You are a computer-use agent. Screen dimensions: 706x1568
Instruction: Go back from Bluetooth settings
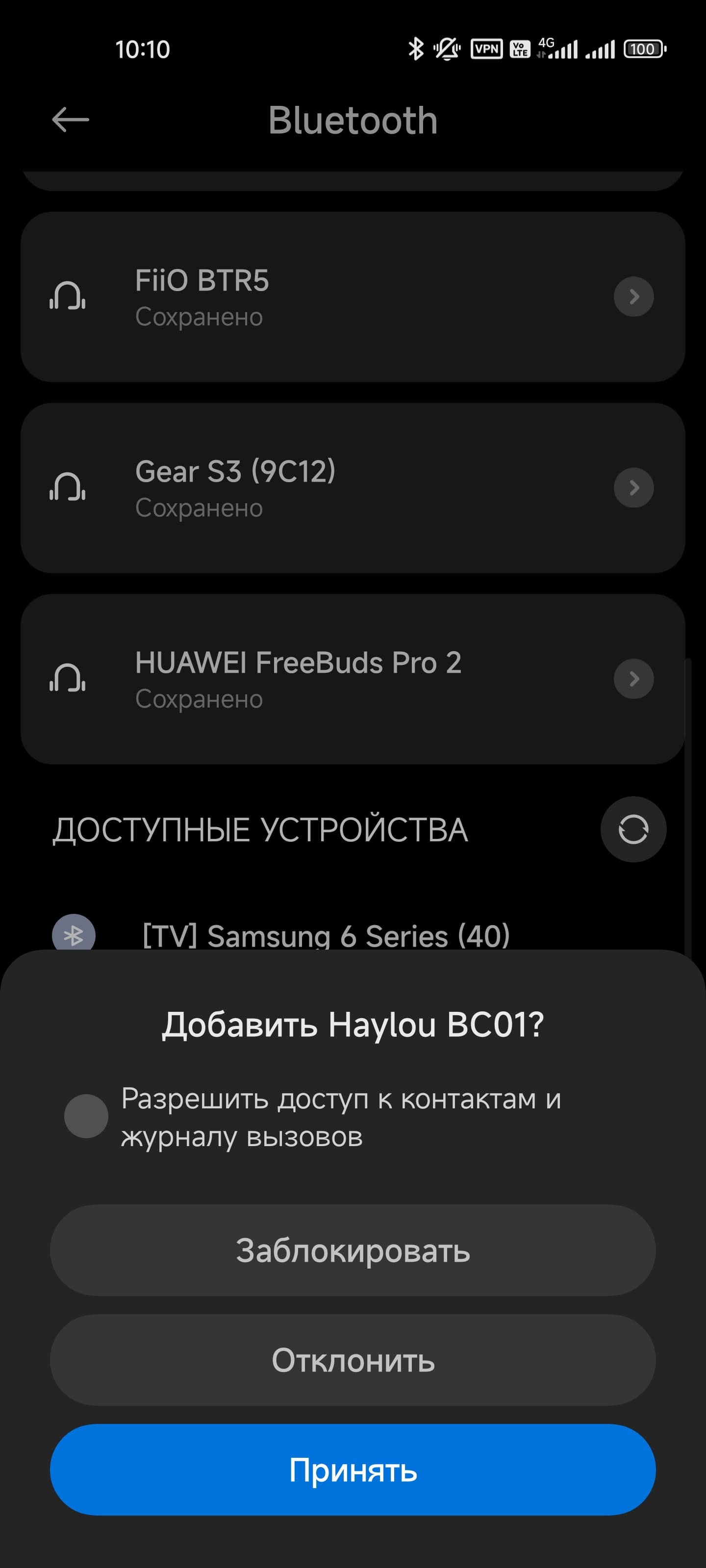(71, 120)
